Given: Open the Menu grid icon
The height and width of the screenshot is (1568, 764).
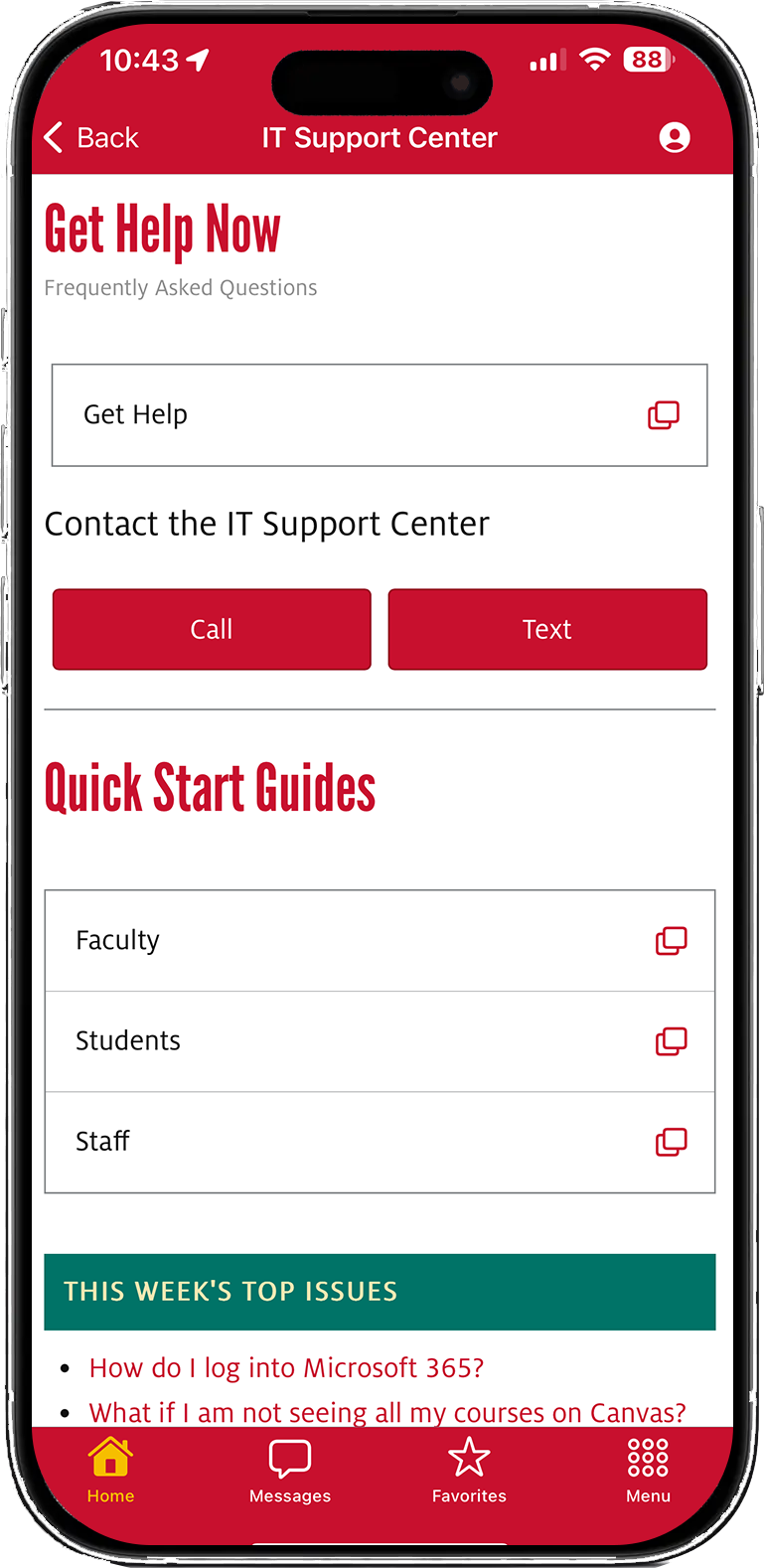Looking at the screenshot, I should pos(647,1457).
